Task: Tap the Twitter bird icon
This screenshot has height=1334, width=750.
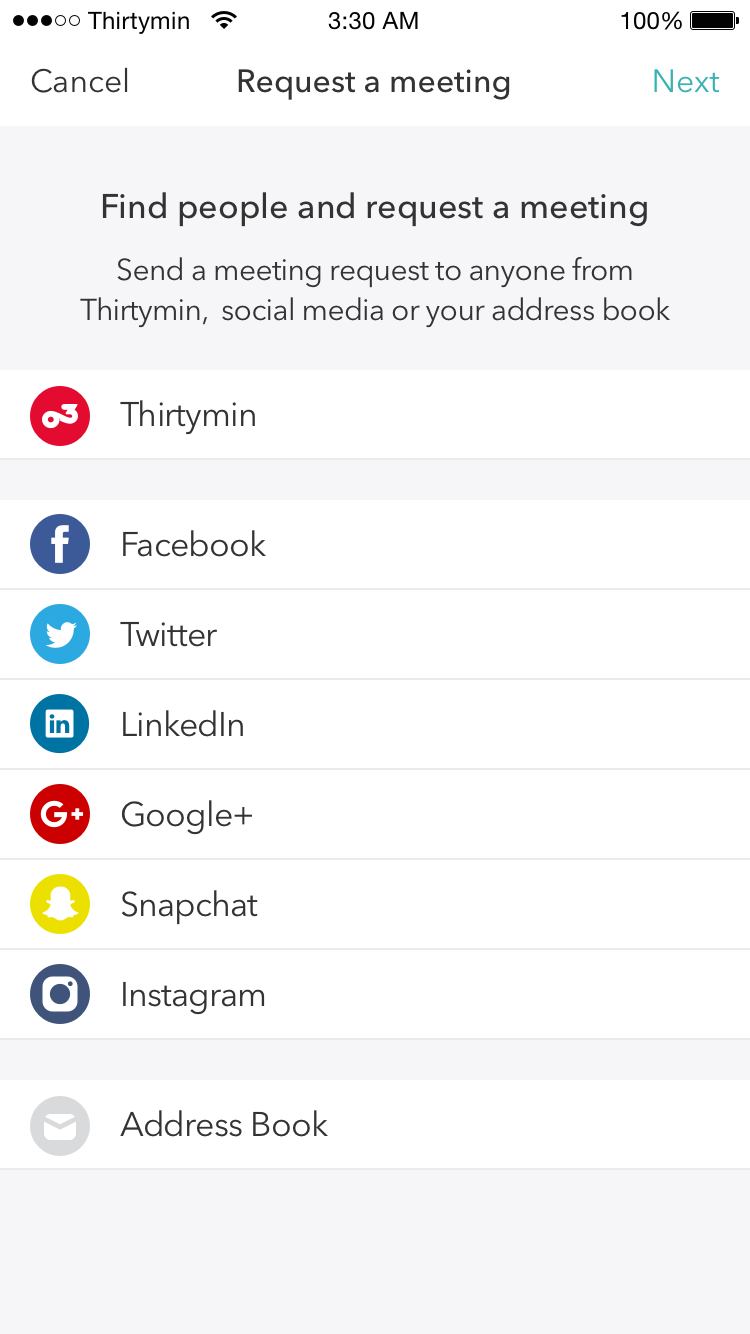Action: coord(59,634)
